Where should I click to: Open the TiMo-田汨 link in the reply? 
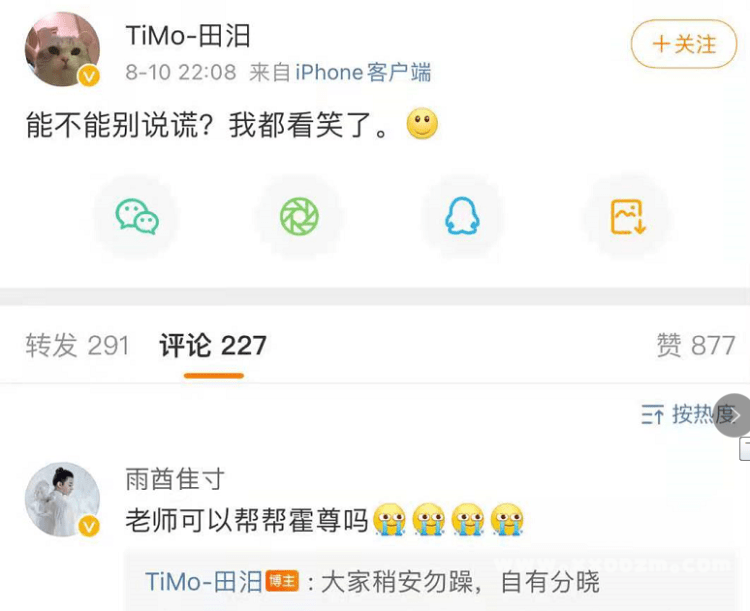pyautogui.click(x=204, y=581)
